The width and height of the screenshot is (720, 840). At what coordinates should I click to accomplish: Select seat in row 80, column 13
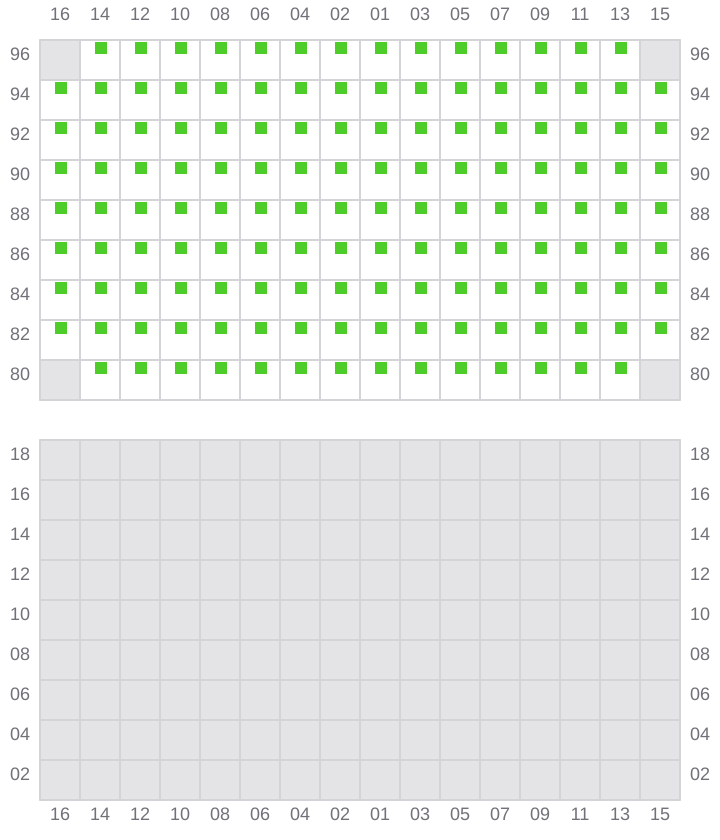click(621, 368)
